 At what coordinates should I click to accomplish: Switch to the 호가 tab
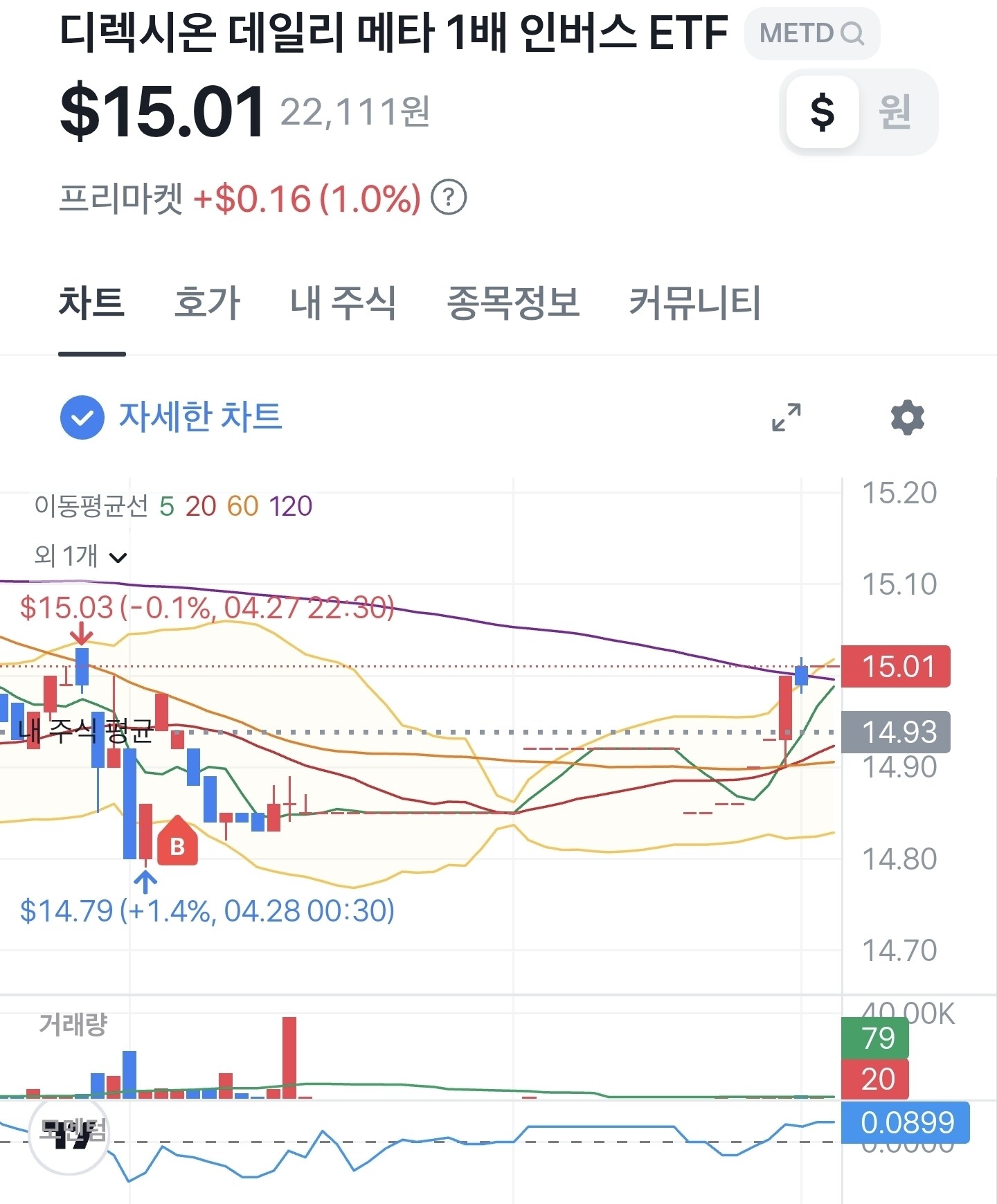[x=207, y=303]
